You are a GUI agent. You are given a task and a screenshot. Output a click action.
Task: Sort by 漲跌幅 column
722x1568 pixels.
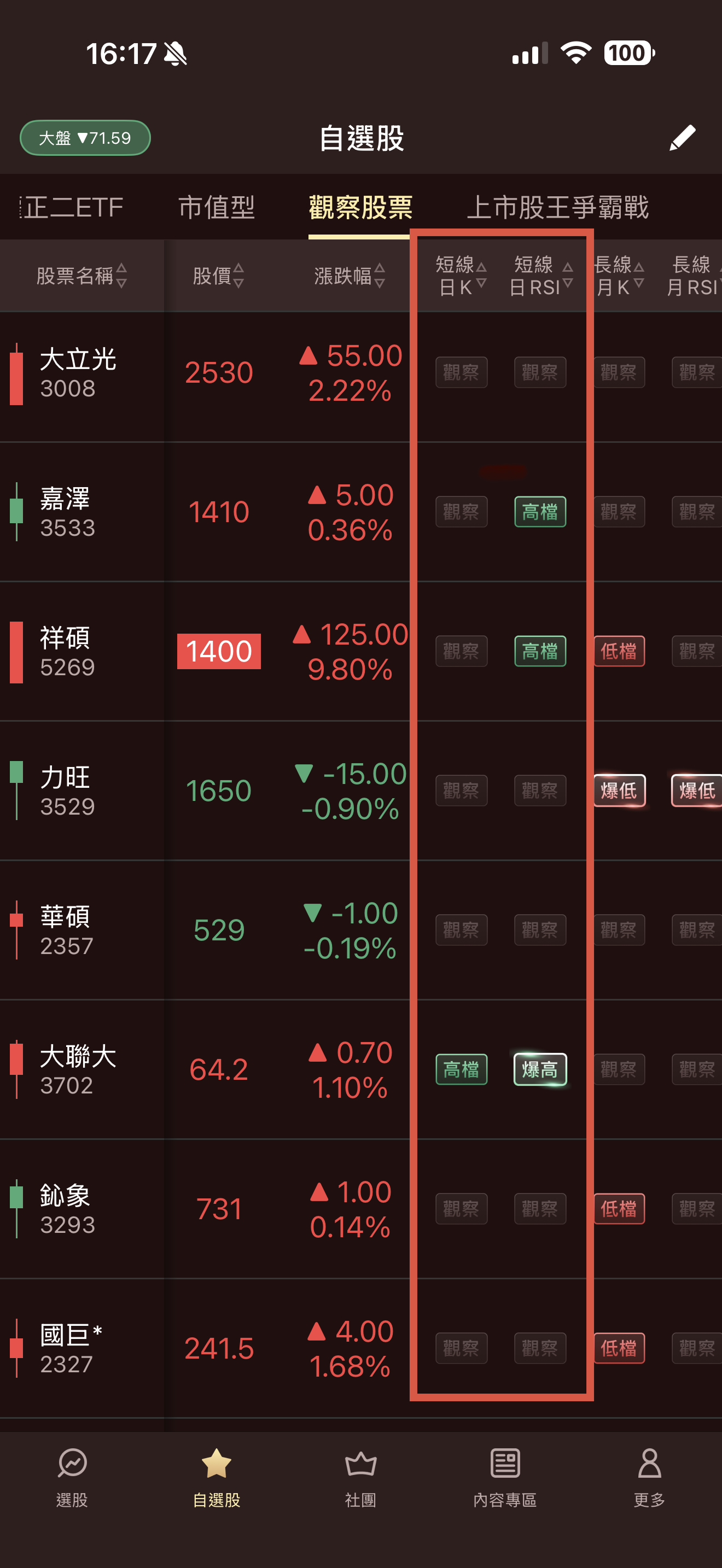click(x=350, y=276)
